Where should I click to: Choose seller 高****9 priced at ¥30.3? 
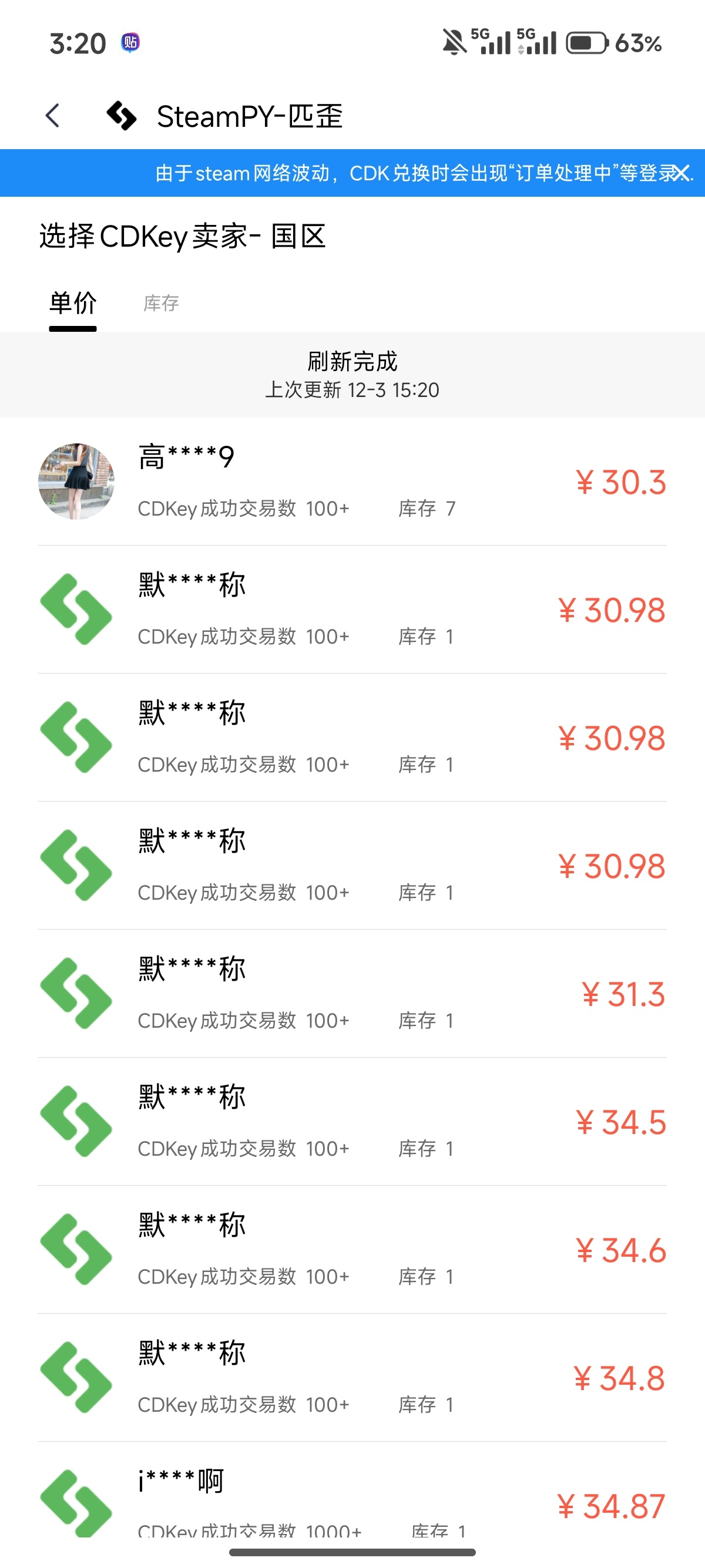pyautogui.click(x=352, y=482)
